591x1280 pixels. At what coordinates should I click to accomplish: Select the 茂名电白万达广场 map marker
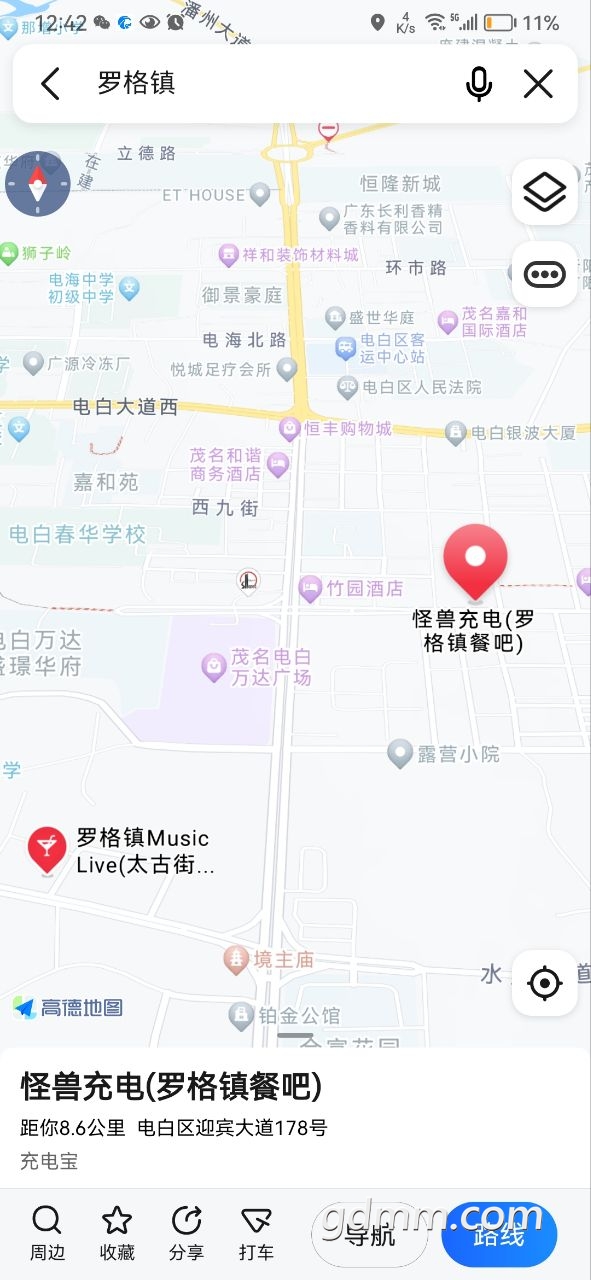[257, 667]
